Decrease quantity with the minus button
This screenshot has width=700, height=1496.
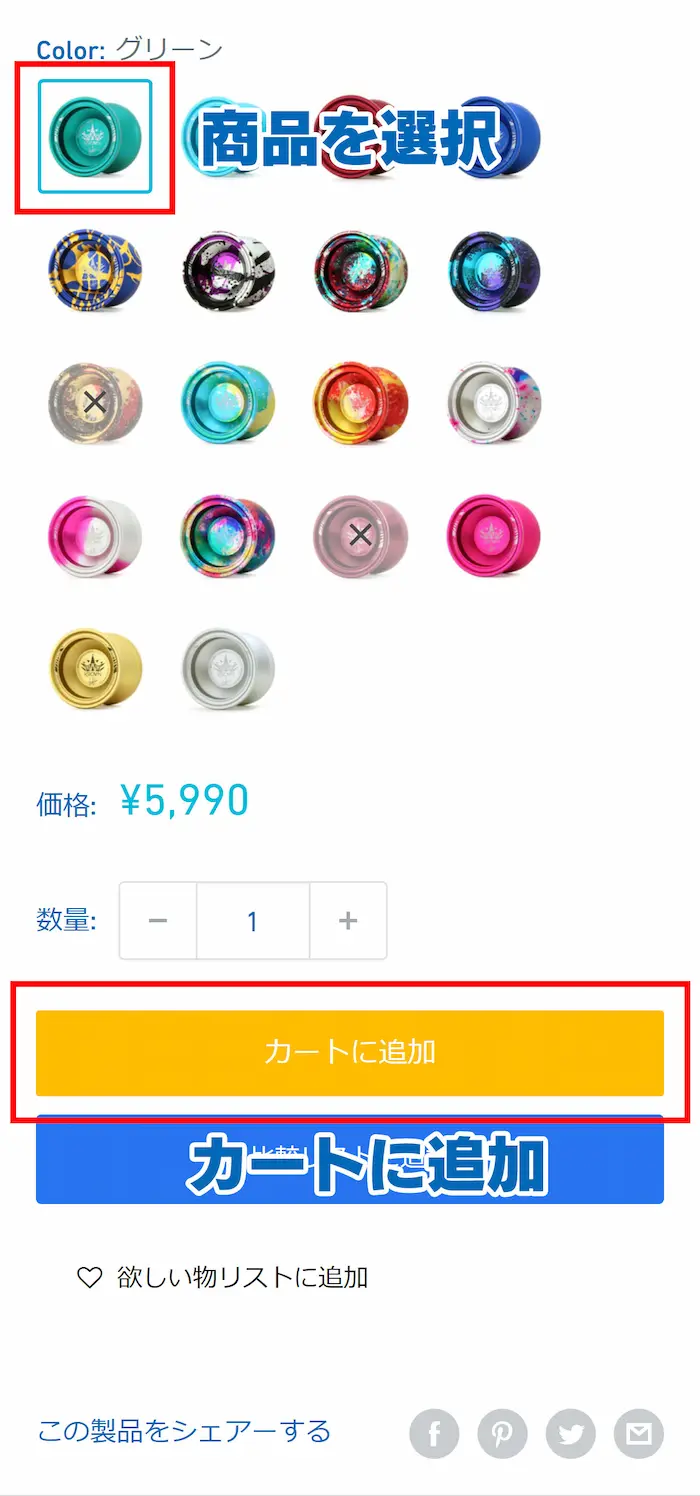[158, 921]
